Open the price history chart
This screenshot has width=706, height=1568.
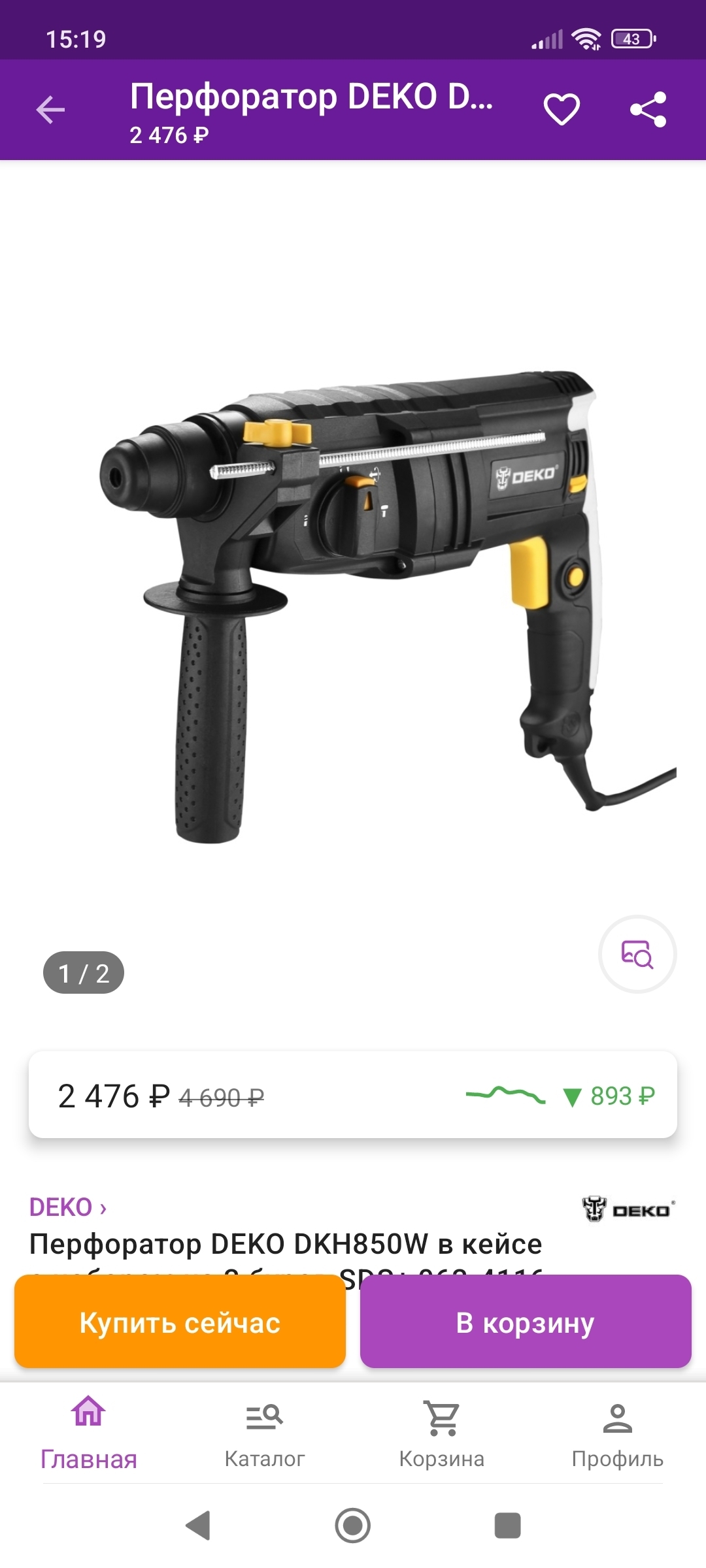click(x=505, y=1095)
